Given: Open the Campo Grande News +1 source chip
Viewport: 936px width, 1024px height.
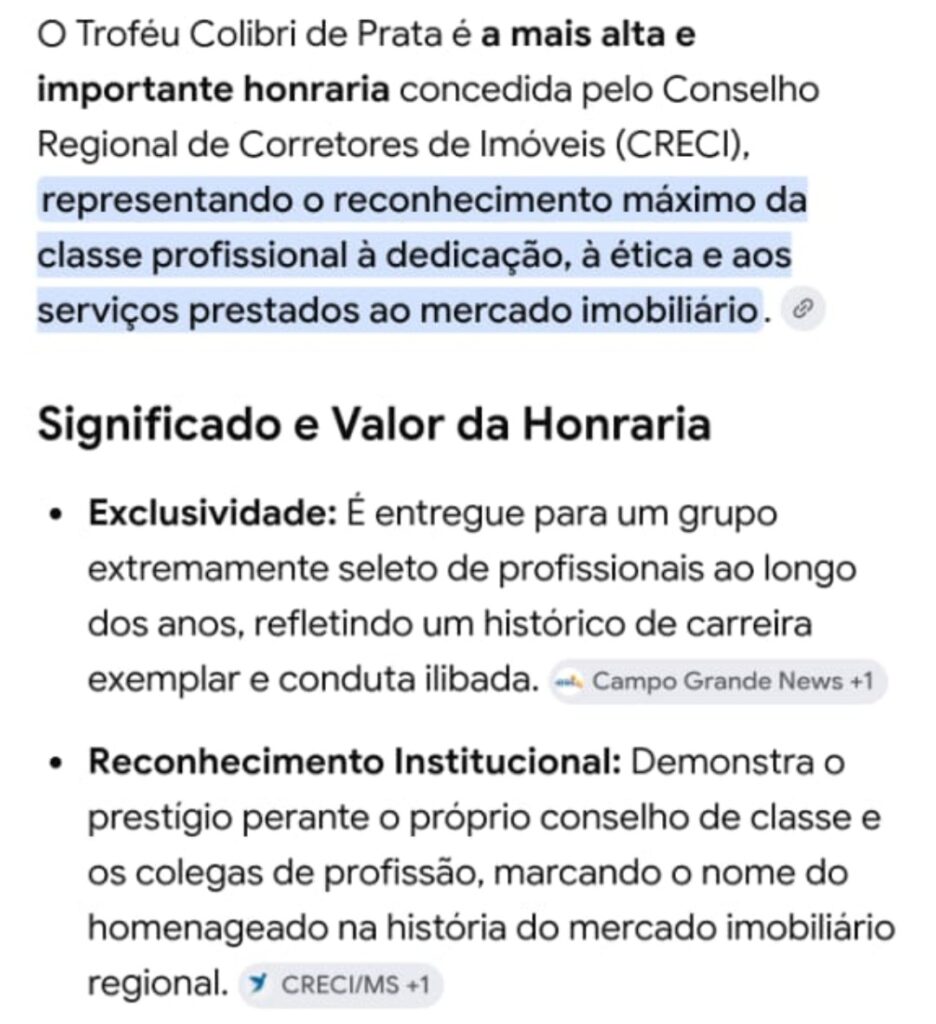Looking at the screenshot, I should (x=717, y=681).
